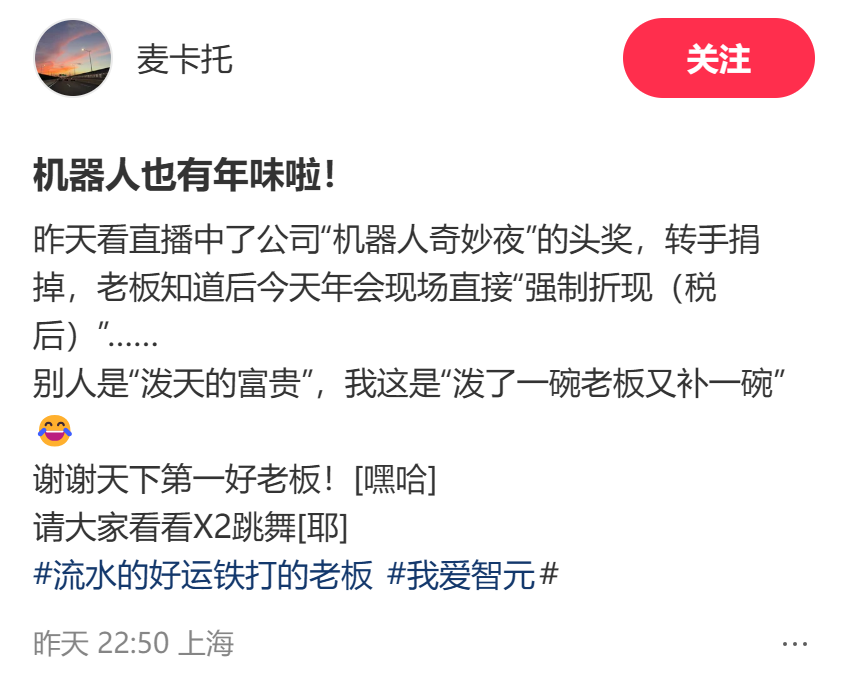The height and width of the screenshot is (680, 850).
Task: Open the 麦卡托 username profile link
Action: [184, 59]
